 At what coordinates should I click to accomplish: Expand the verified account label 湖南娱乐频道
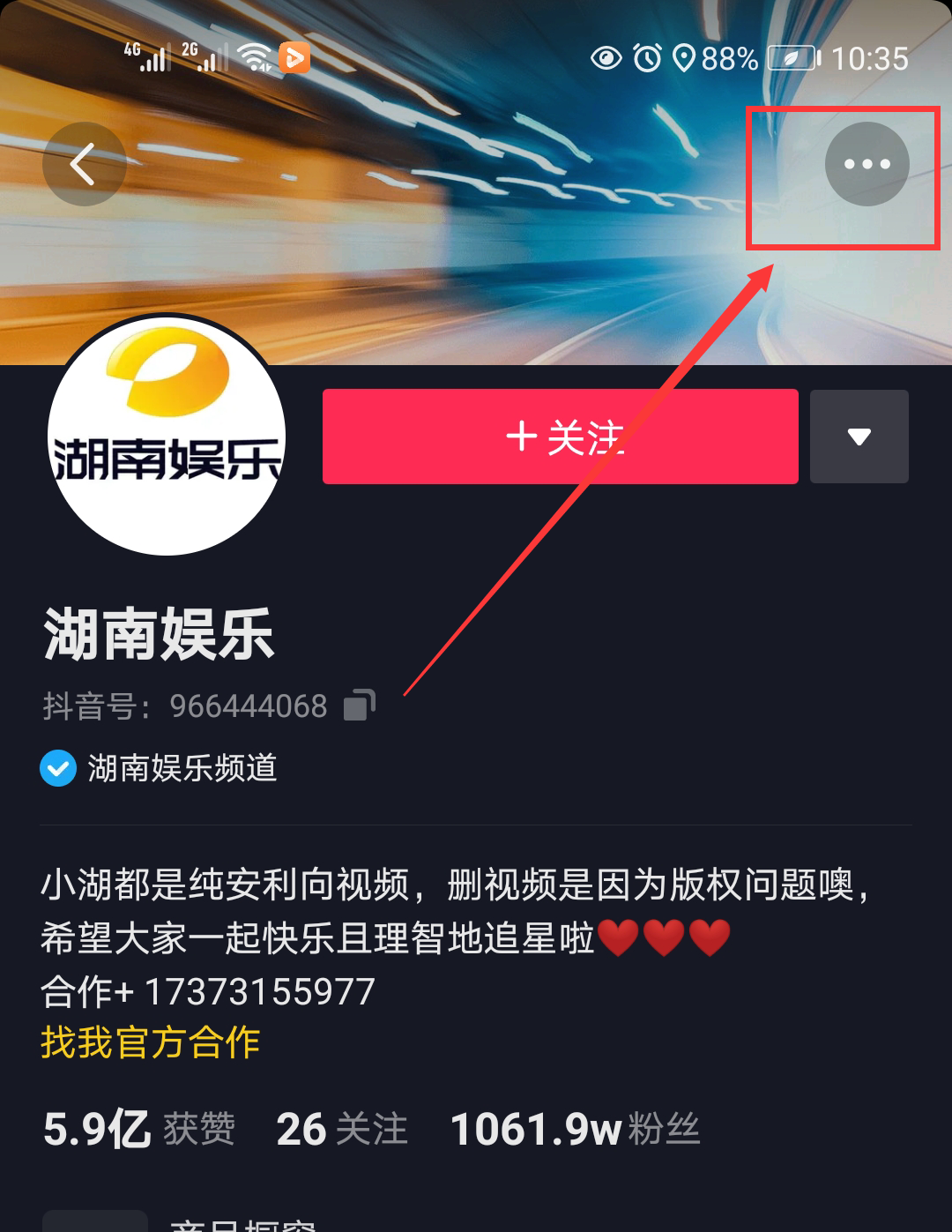[x=179, y=769]
